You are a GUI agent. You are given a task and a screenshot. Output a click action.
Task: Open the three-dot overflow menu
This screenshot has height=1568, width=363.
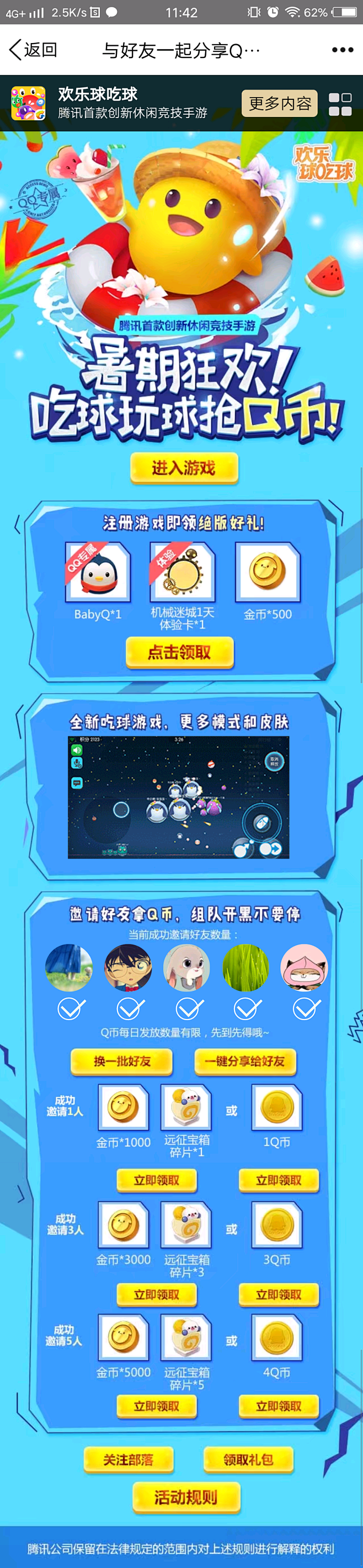pyautogui.click(x=342, y=50)
